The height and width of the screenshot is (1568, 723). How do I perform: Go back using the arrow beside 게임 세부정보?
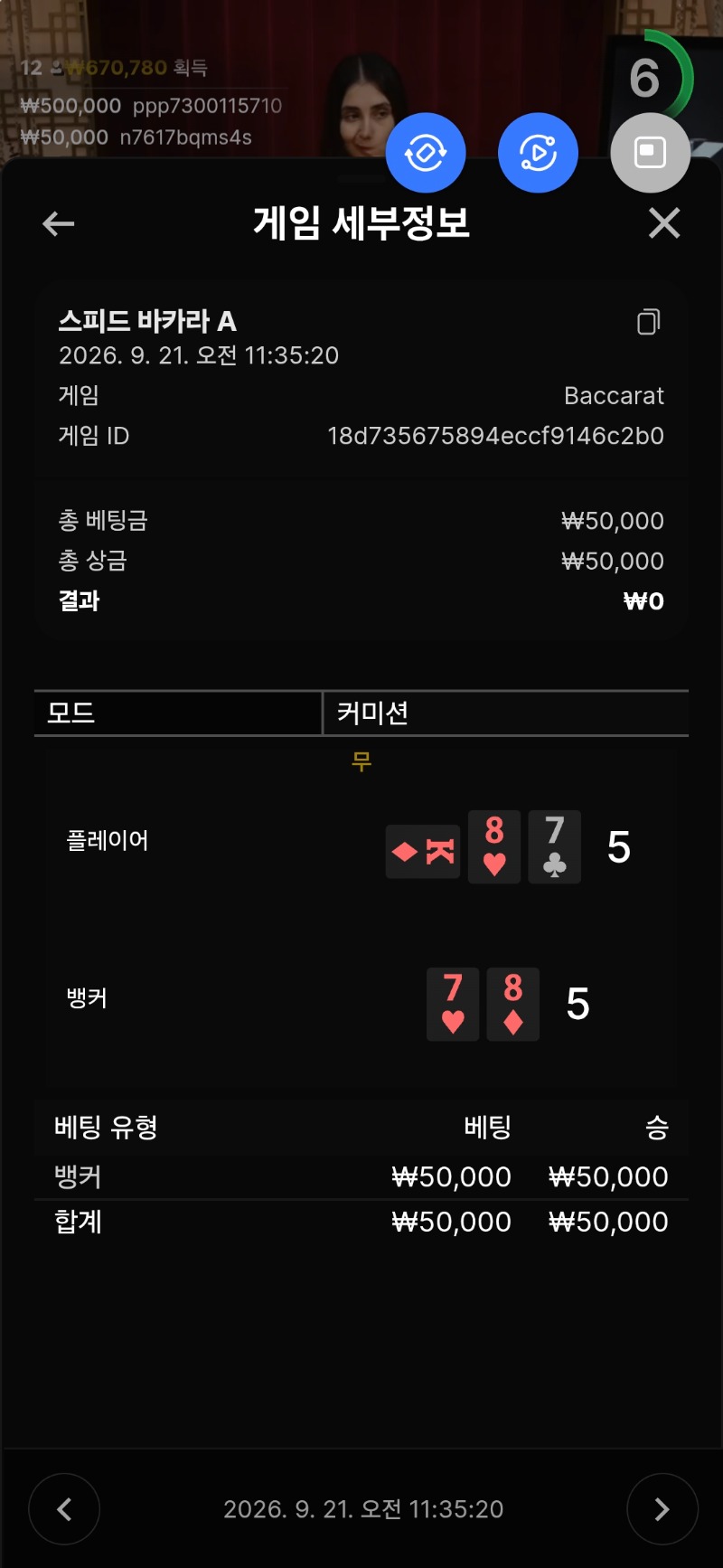click(x=58, y=223)
